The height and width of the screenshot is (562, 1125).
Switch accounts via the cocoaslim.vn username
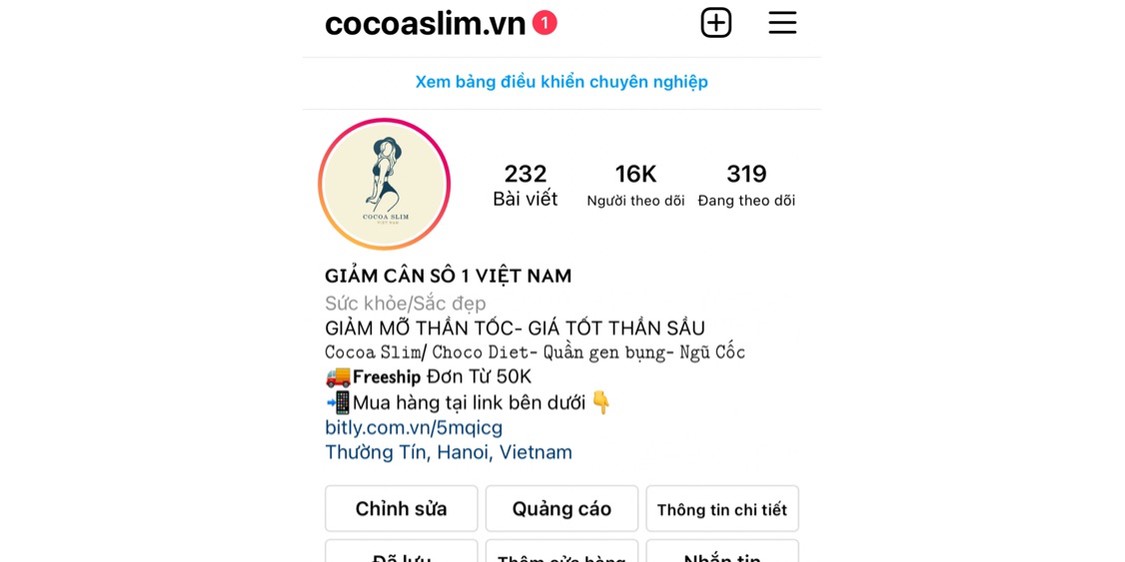click(x=425, y=24)
